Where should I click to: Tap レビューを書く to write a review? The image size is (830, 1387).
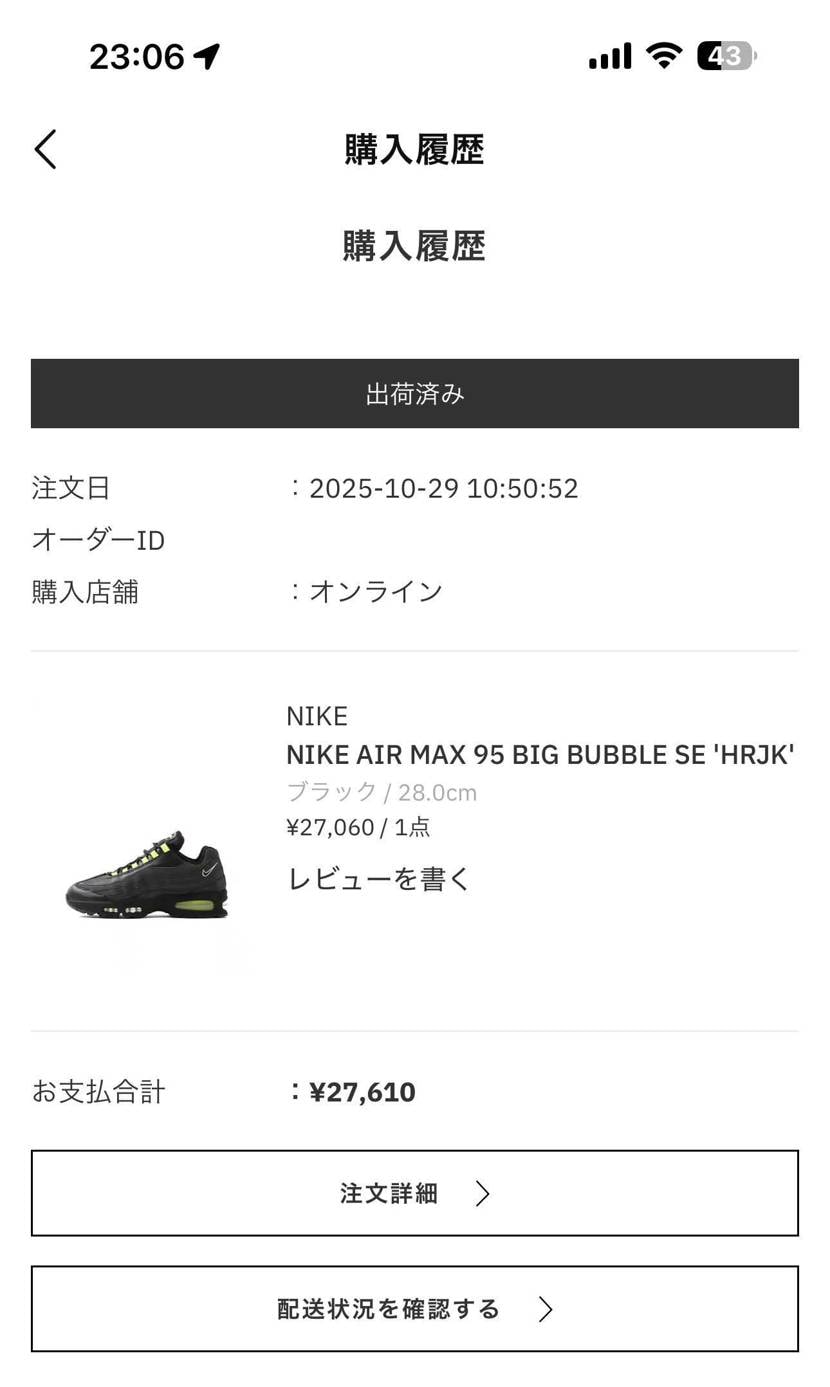(x=378, y=879)
